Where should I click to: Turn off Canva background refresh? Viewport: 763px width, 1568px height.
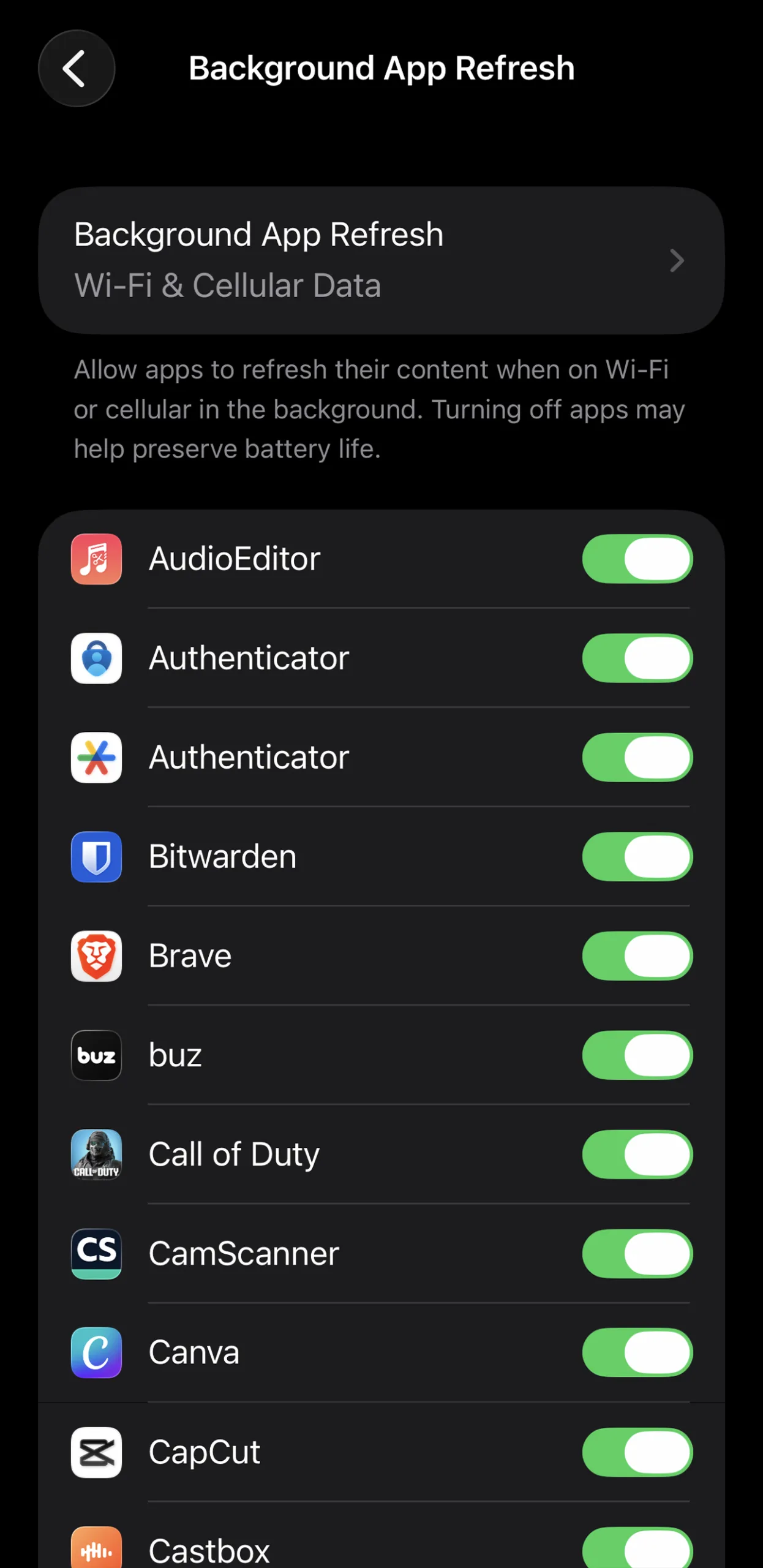(637, 1352)
